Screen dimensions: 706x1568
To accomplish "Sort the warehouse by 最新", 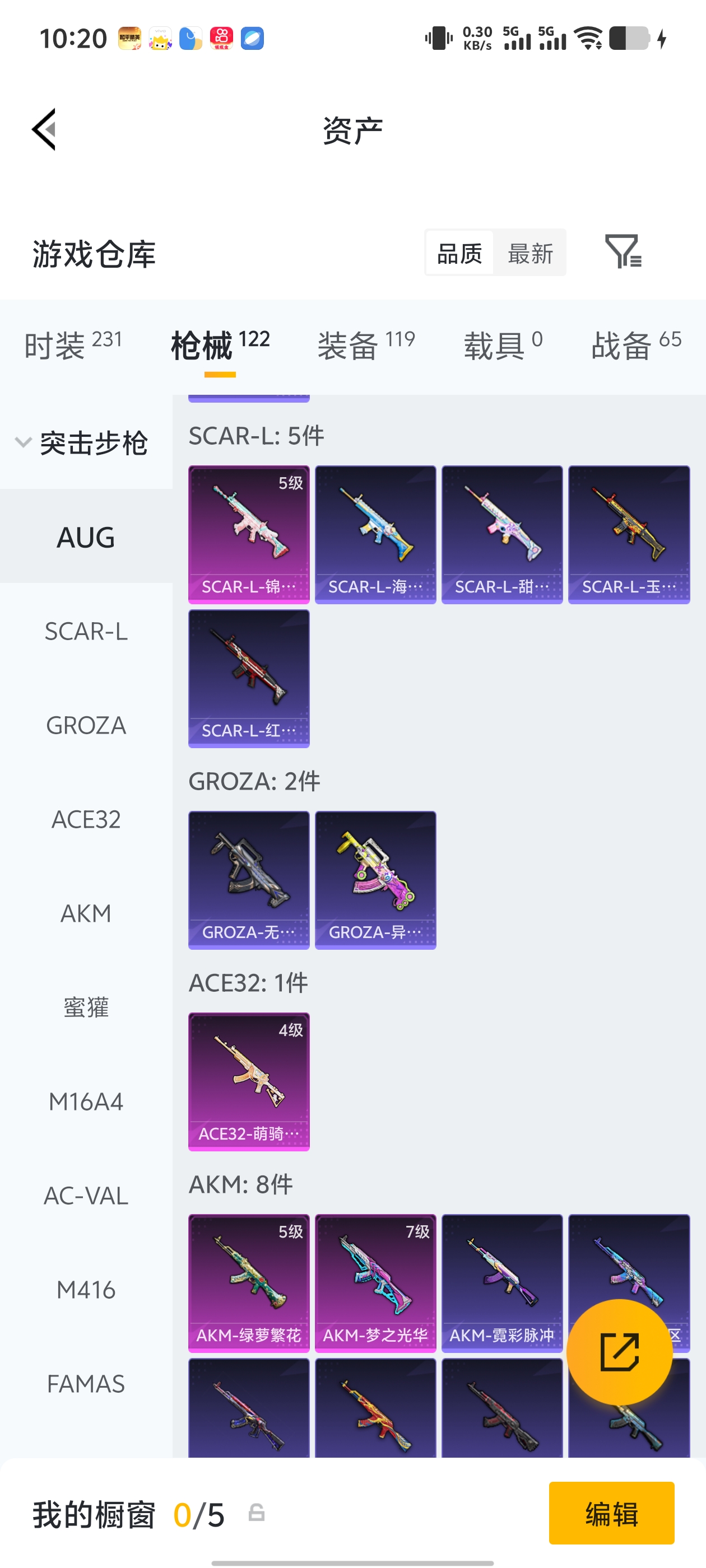I will 530,253.
